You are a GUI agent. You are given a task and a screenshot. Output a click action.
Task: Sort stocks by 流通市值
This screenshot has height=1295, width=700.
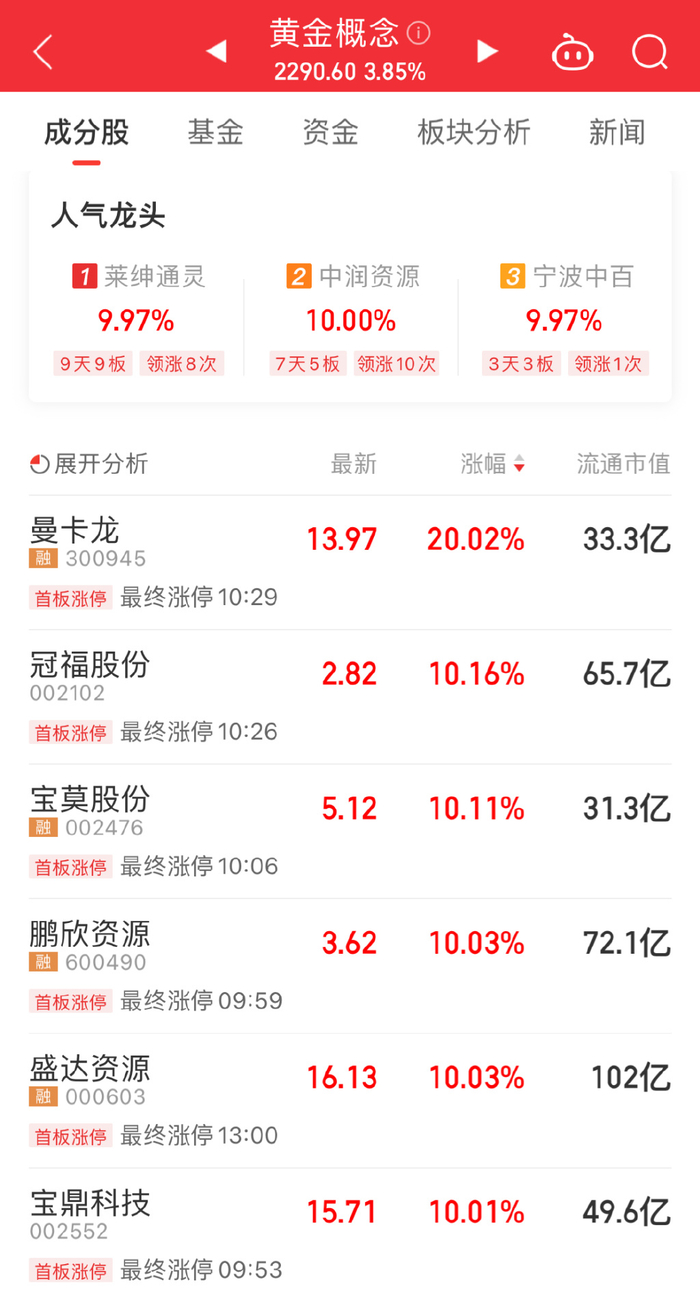point(623,464)
